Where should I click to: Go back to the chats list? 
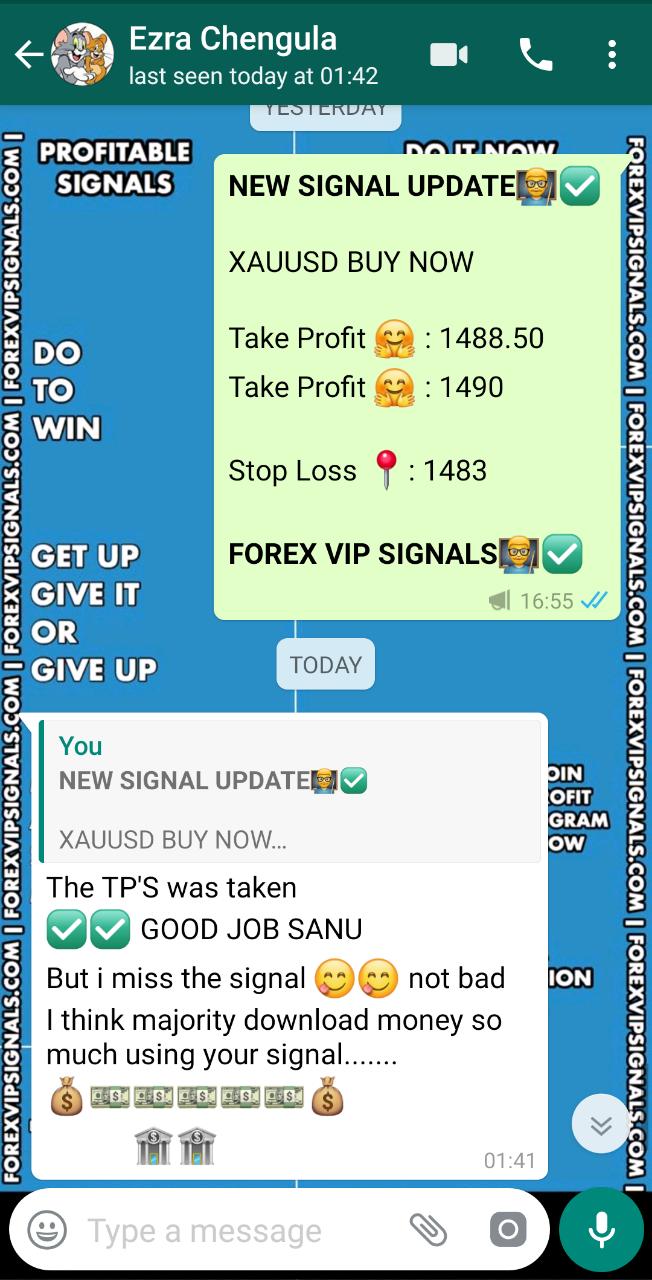point(29,55)
